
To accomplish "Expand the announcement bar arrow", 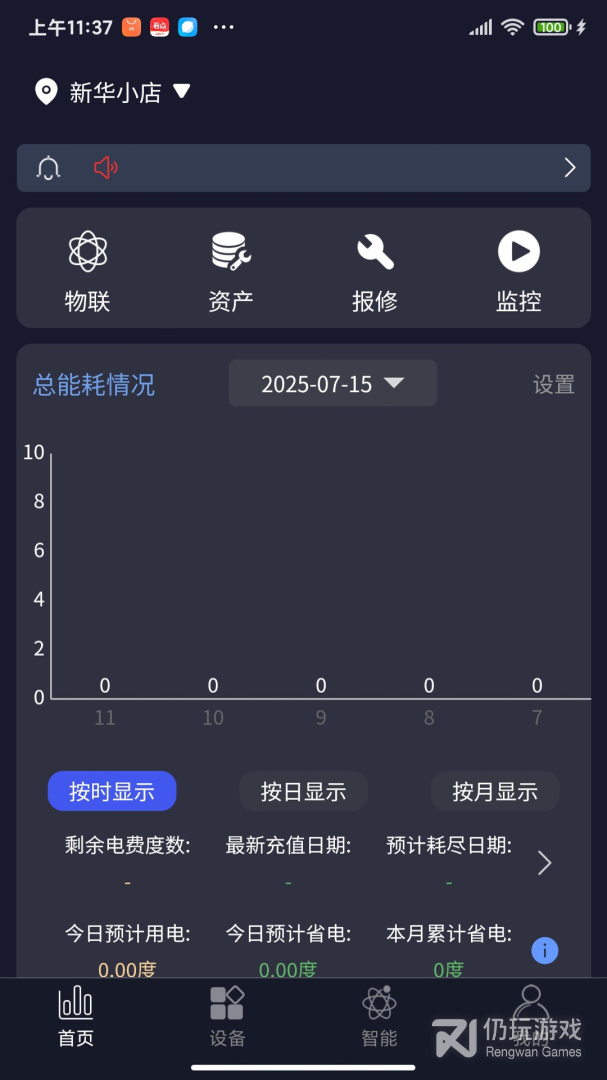I will coord(569,168).
